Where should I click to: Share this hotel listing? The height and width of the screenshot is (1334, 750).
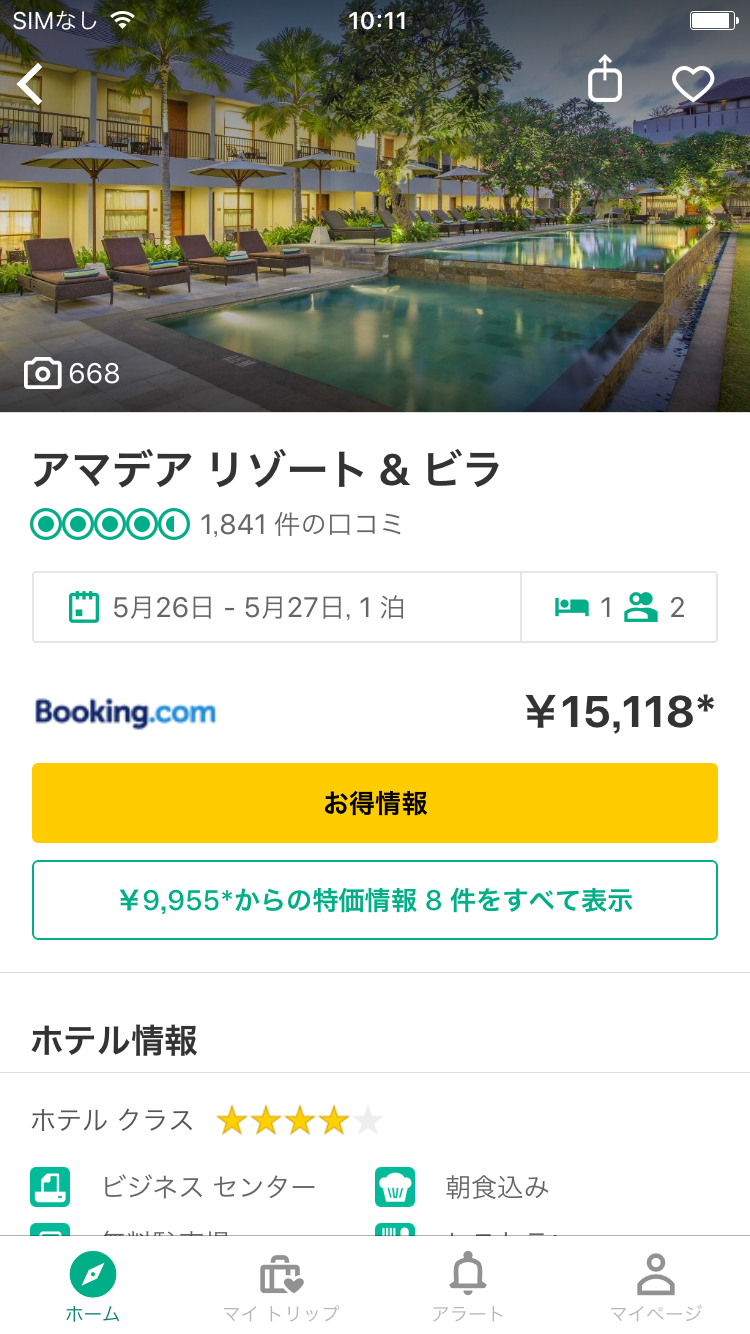(x=604, y=80)
